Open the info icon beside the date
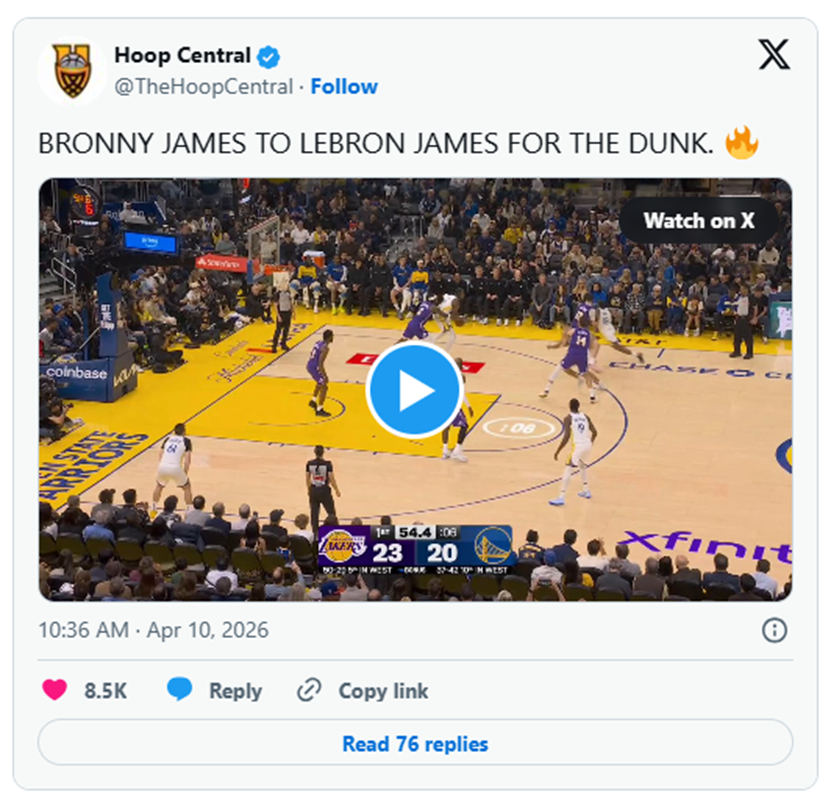The image size is (831, 803). [774, 630]
